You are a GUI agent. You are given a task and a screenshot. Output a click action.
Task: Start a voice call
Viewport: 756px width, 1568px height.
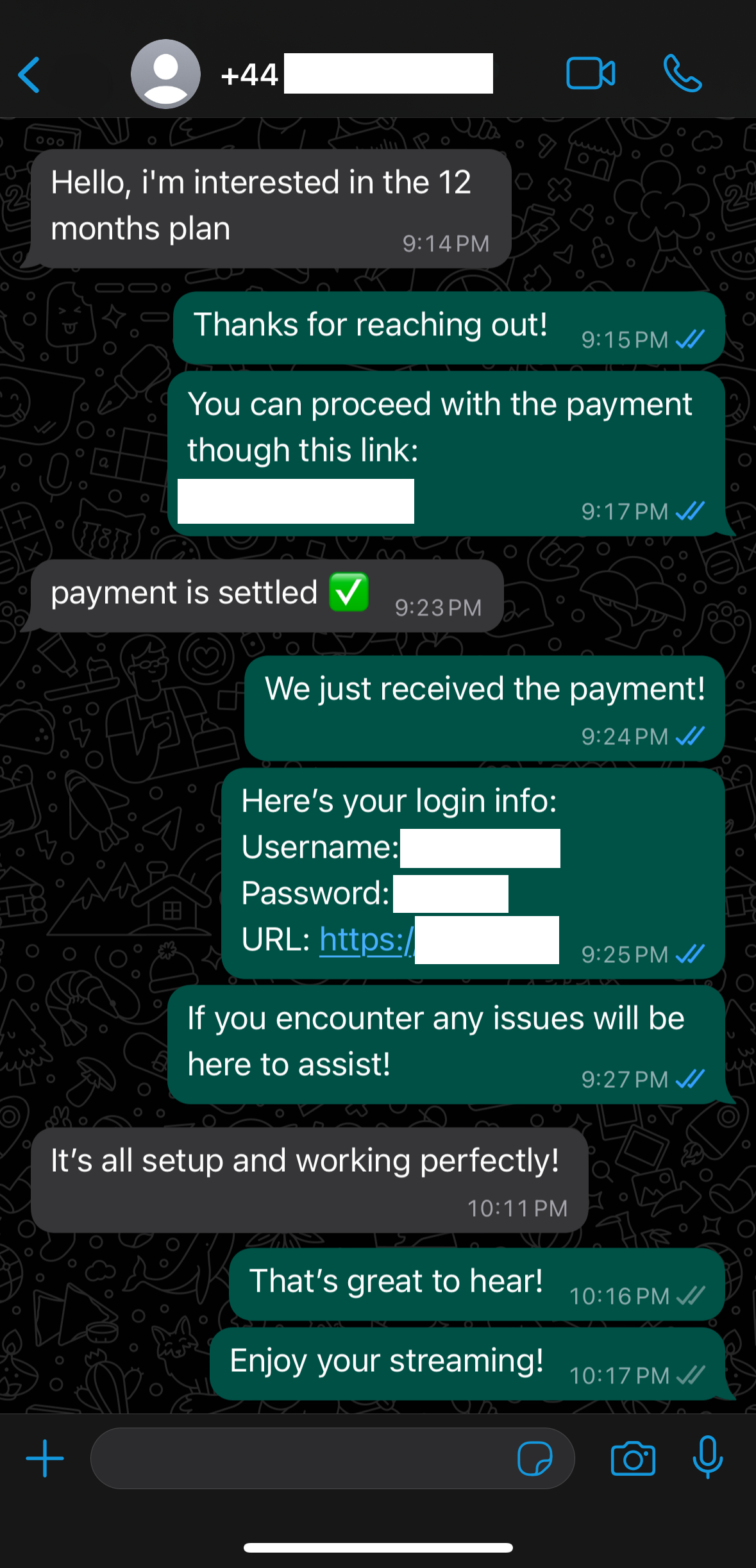coord(682,74)
